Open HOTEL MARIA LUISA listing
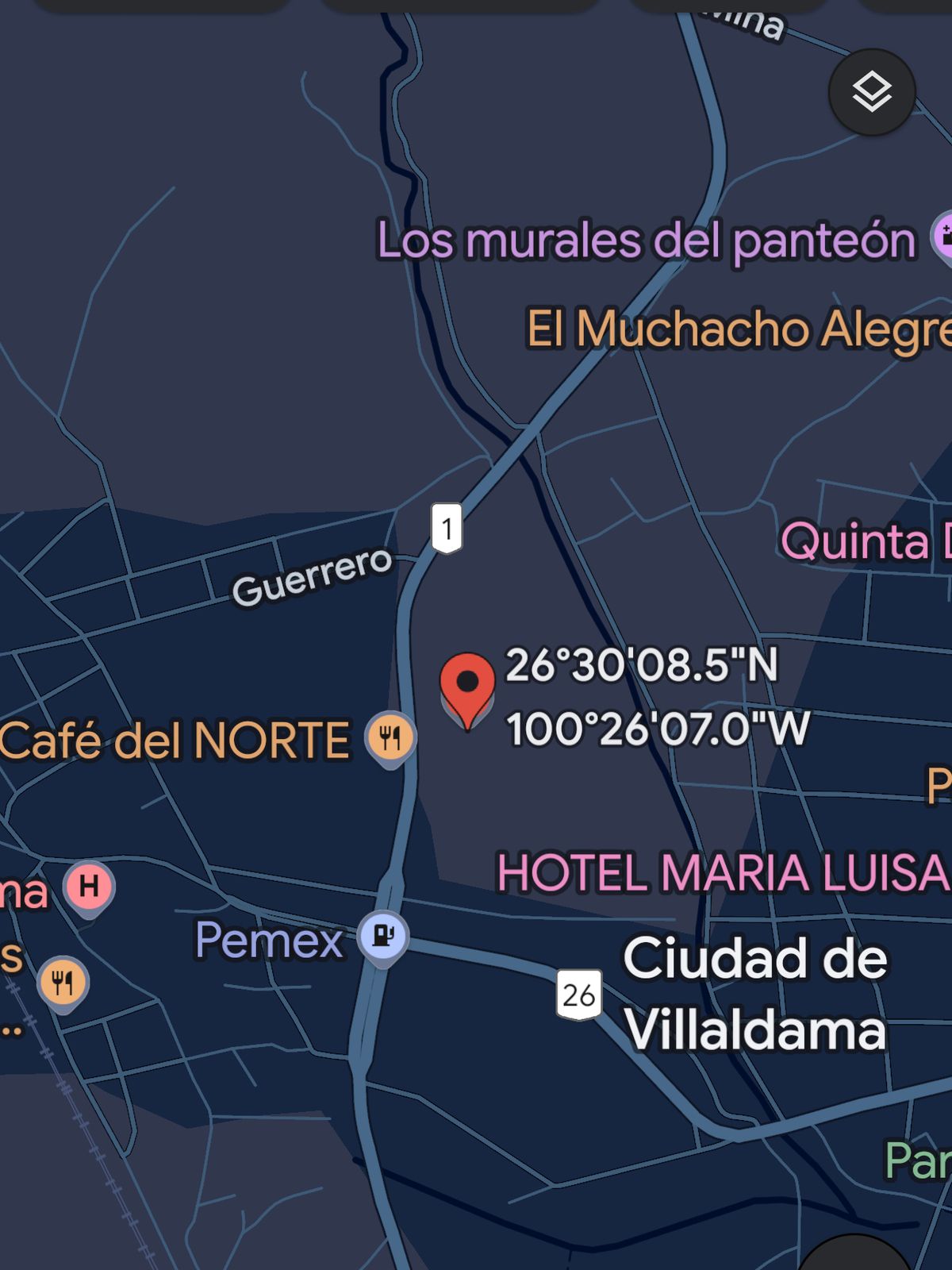This screenshot has width=952, height=1270. (722, 872)
